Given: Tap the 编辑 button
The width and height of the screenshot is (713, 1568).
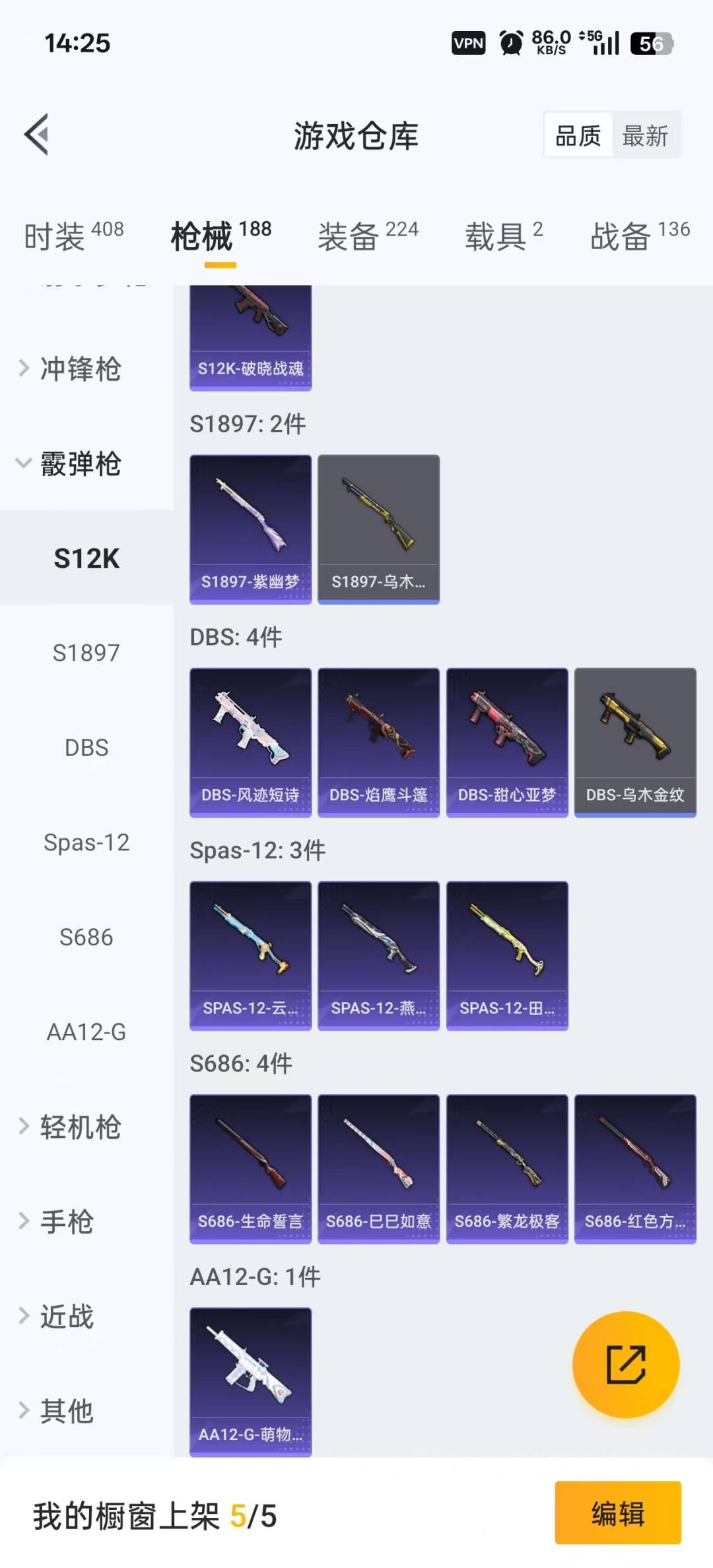Looking at the screenshot, I should click(617, 1513).
